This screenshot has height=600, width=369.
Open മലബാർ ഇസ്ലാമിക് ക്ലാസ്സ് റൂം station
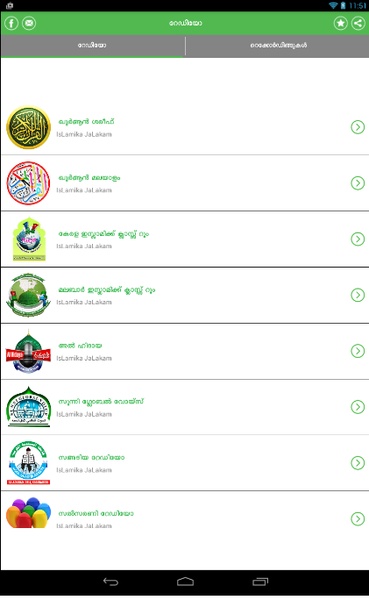pyautogui.click(x=184, y=295)
